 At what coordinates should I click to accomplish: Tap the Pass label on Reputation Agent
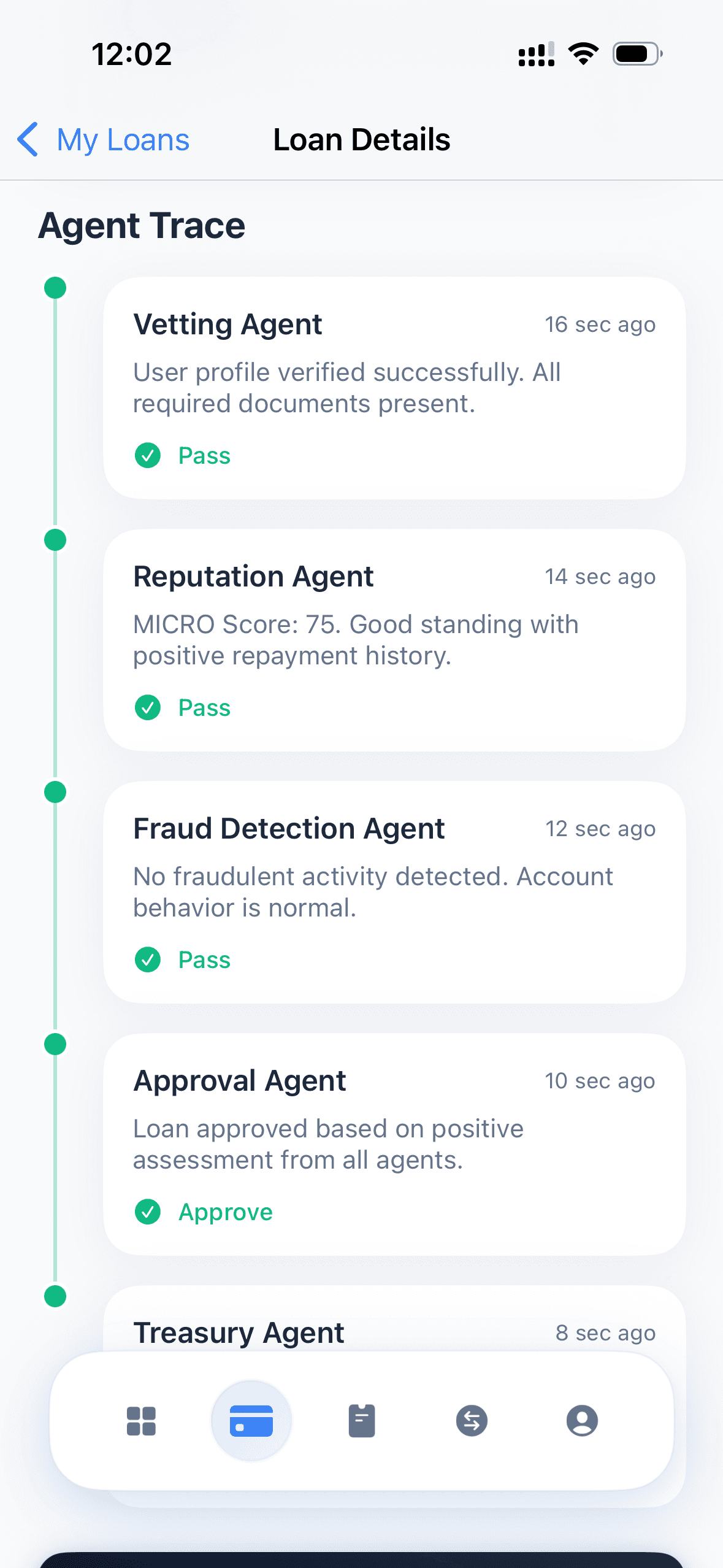click(204, 707)
